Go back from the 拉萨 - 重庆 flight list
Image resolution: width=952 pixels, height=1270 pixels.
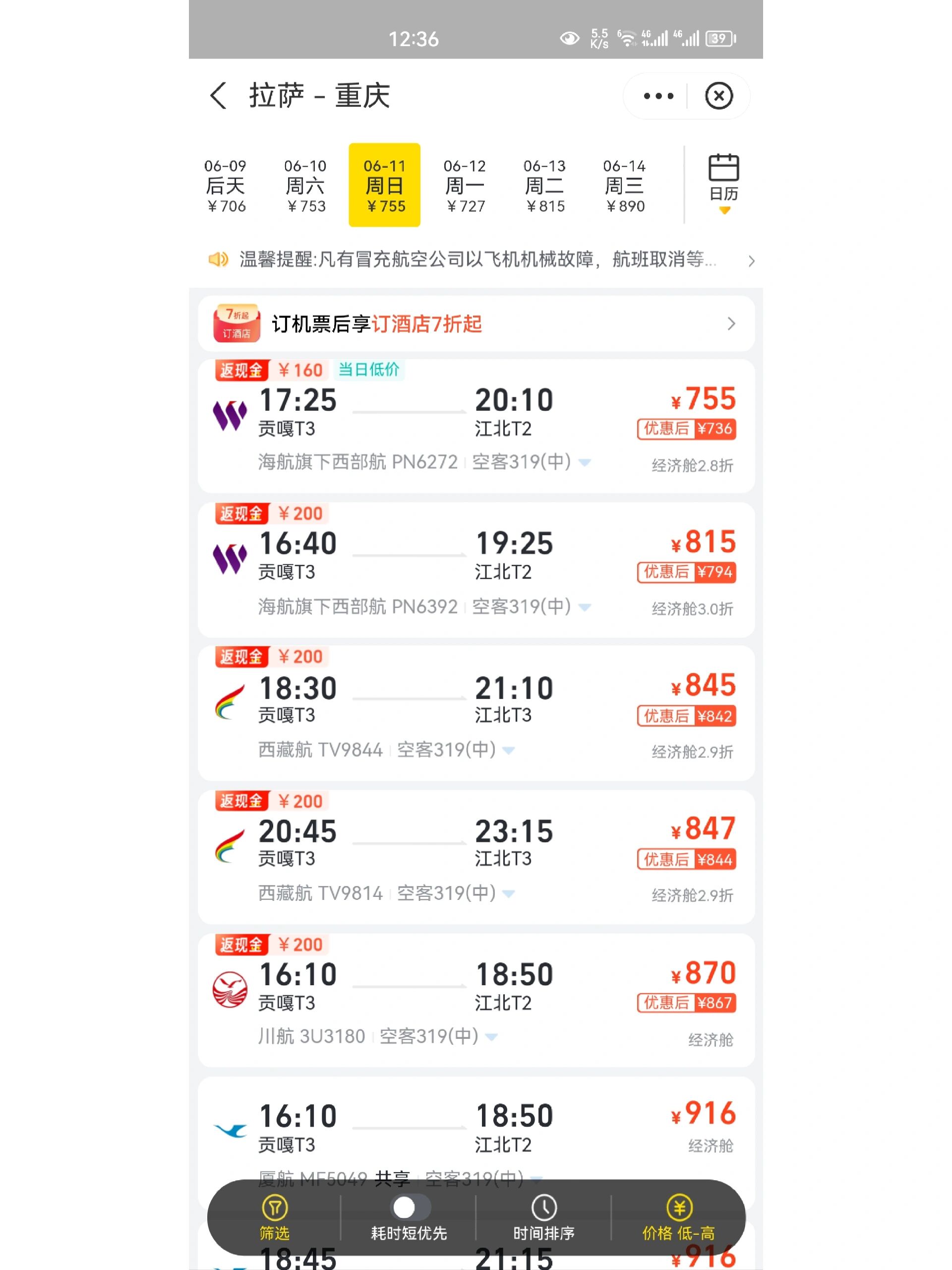[219, 95]
